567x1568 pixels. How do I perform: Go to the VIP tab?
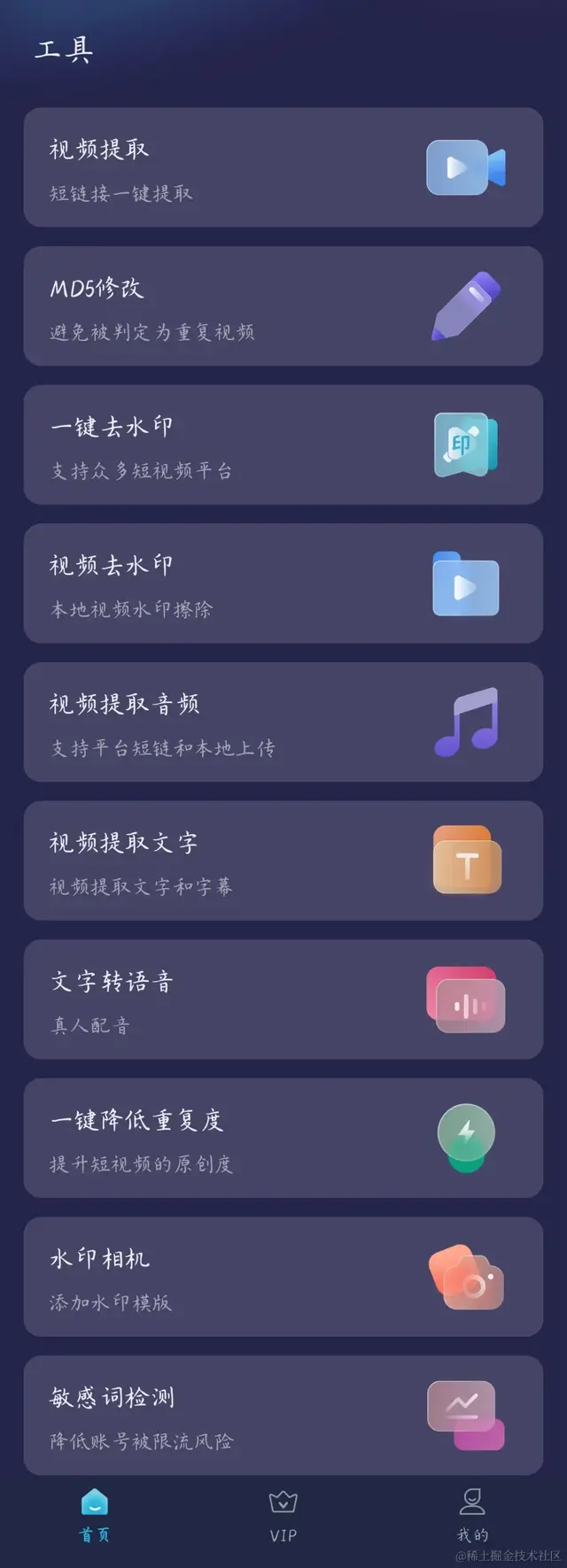[283, 1517]
